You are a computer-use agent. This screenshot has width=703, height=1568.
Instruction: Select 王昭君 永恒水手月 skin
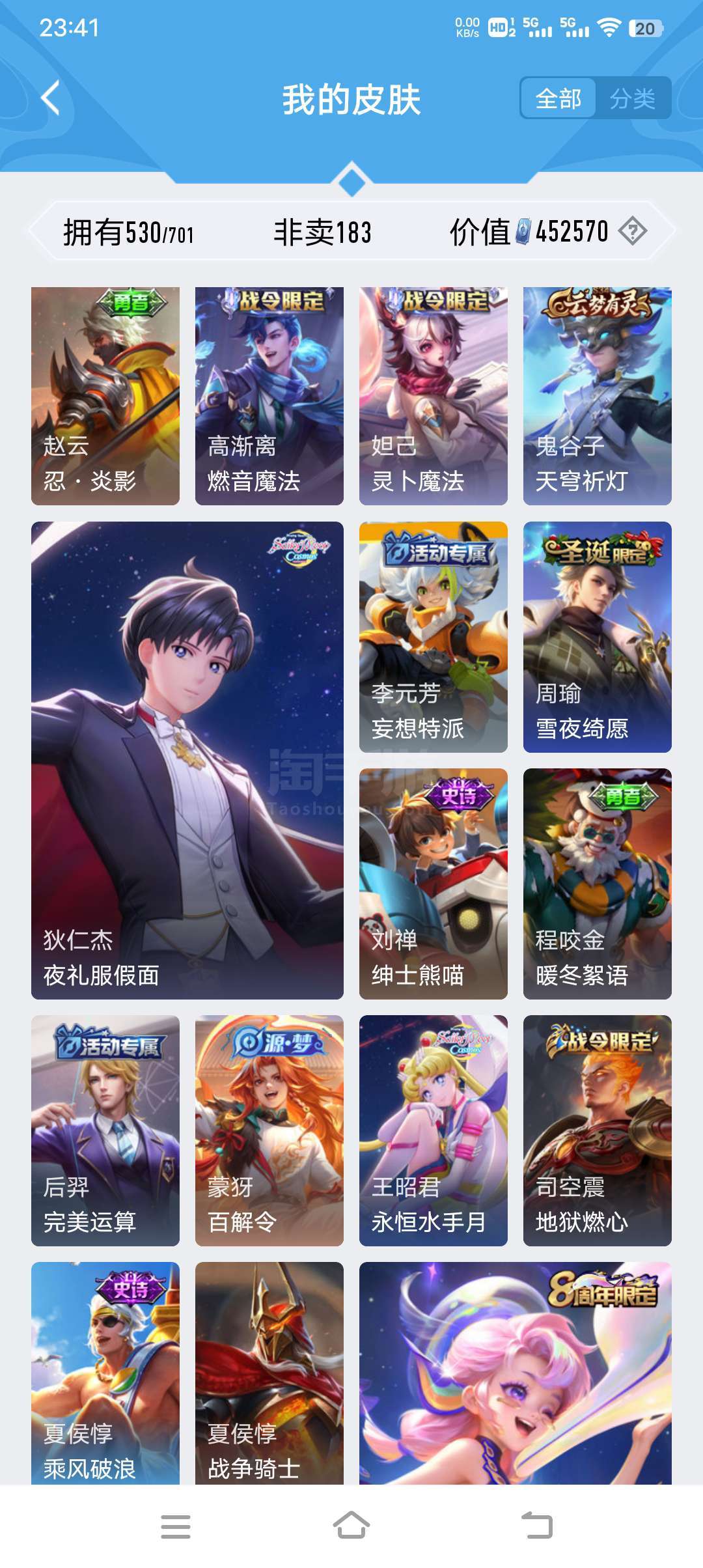pos(434,1130)
